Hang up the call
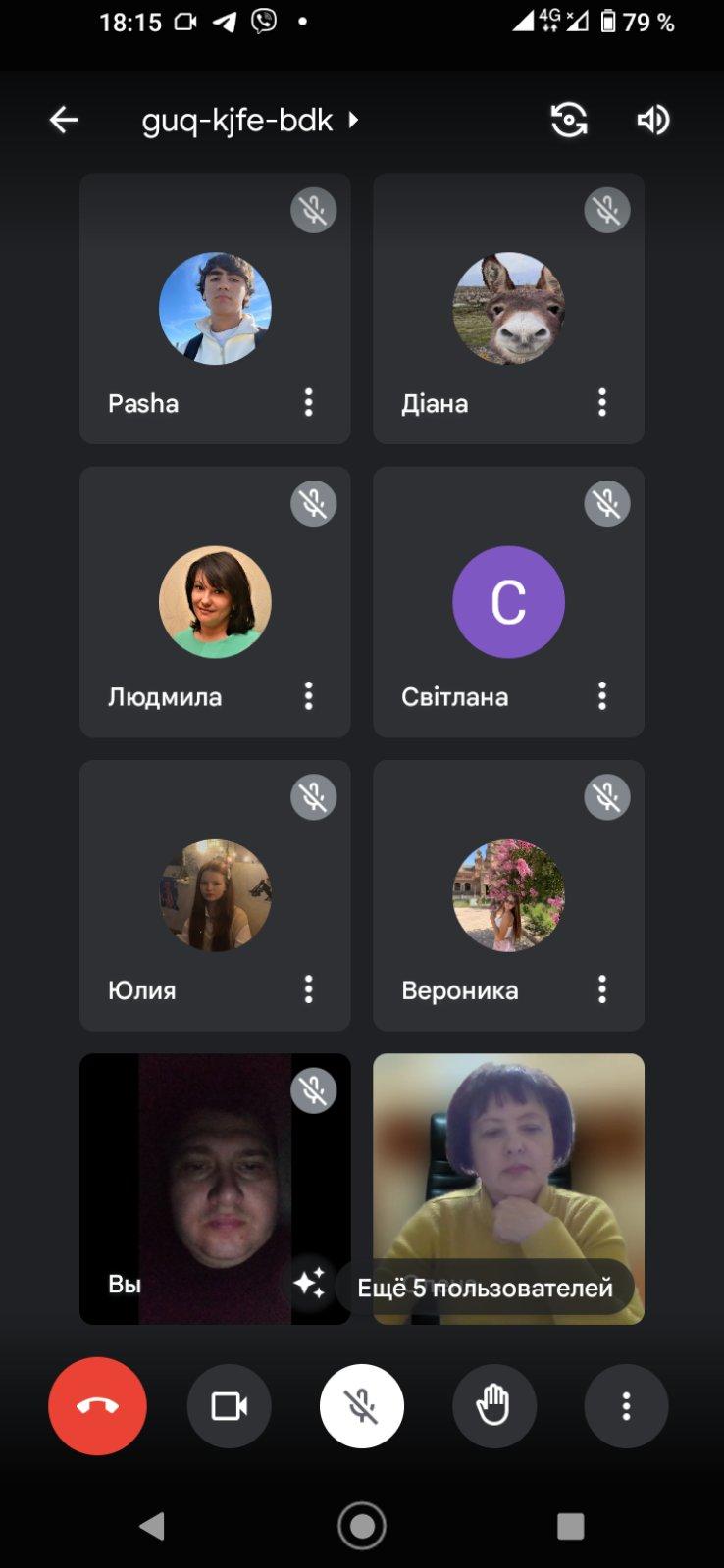This screenshot has width=724, height=1568. tap(97, 1406)
